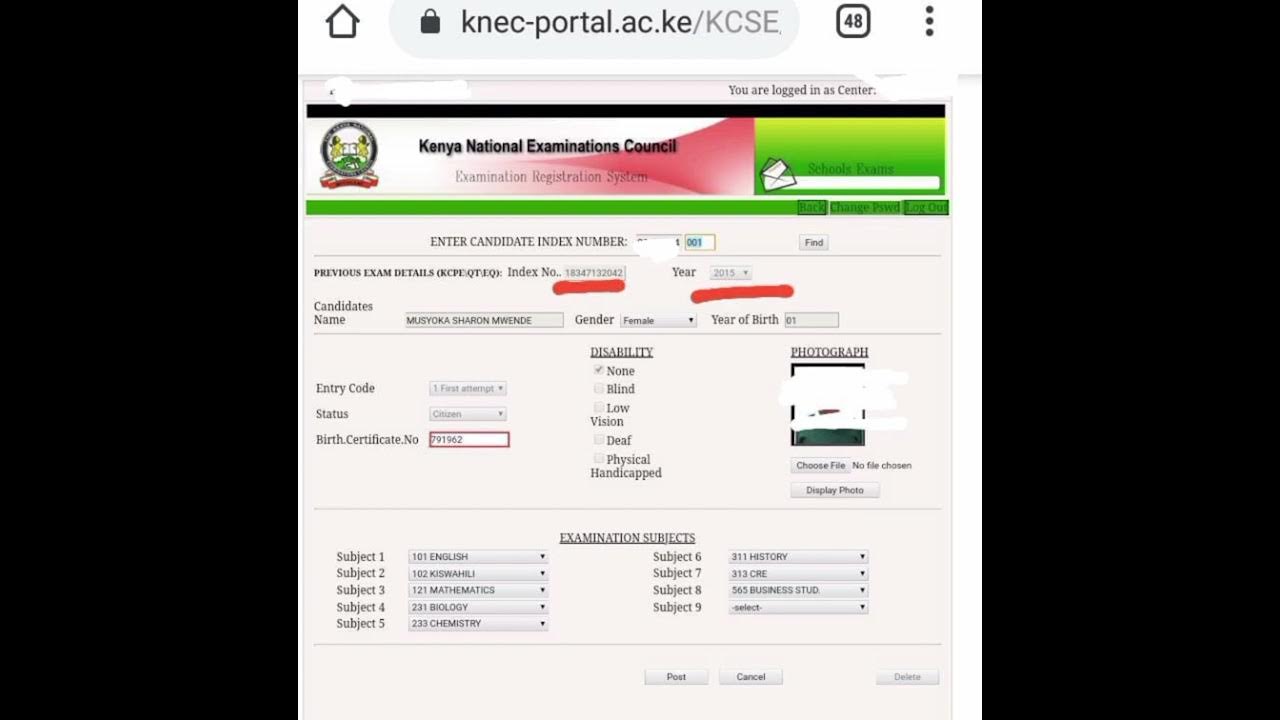Tick the Blind disability checkbox
Image resolution: width=1280 pixels, height=720 pixels.
(x=599, y=389)
